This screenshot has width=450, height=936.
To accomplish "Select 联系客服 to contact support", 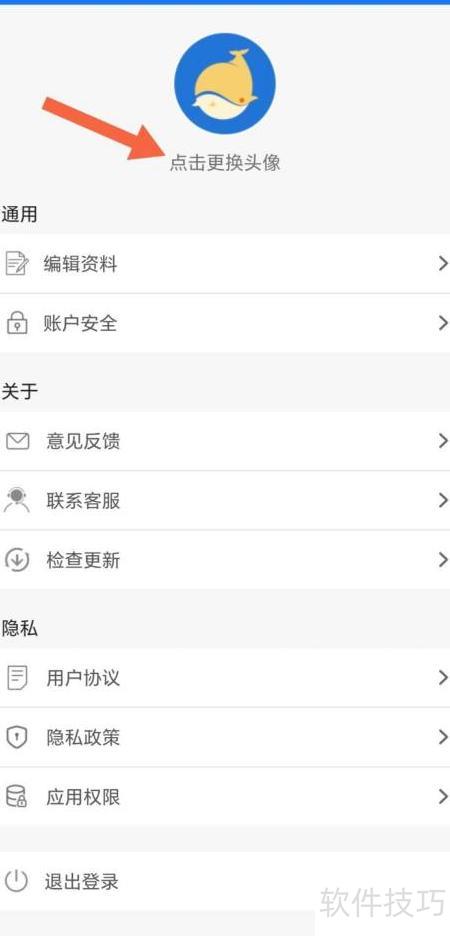I will 225,500.
